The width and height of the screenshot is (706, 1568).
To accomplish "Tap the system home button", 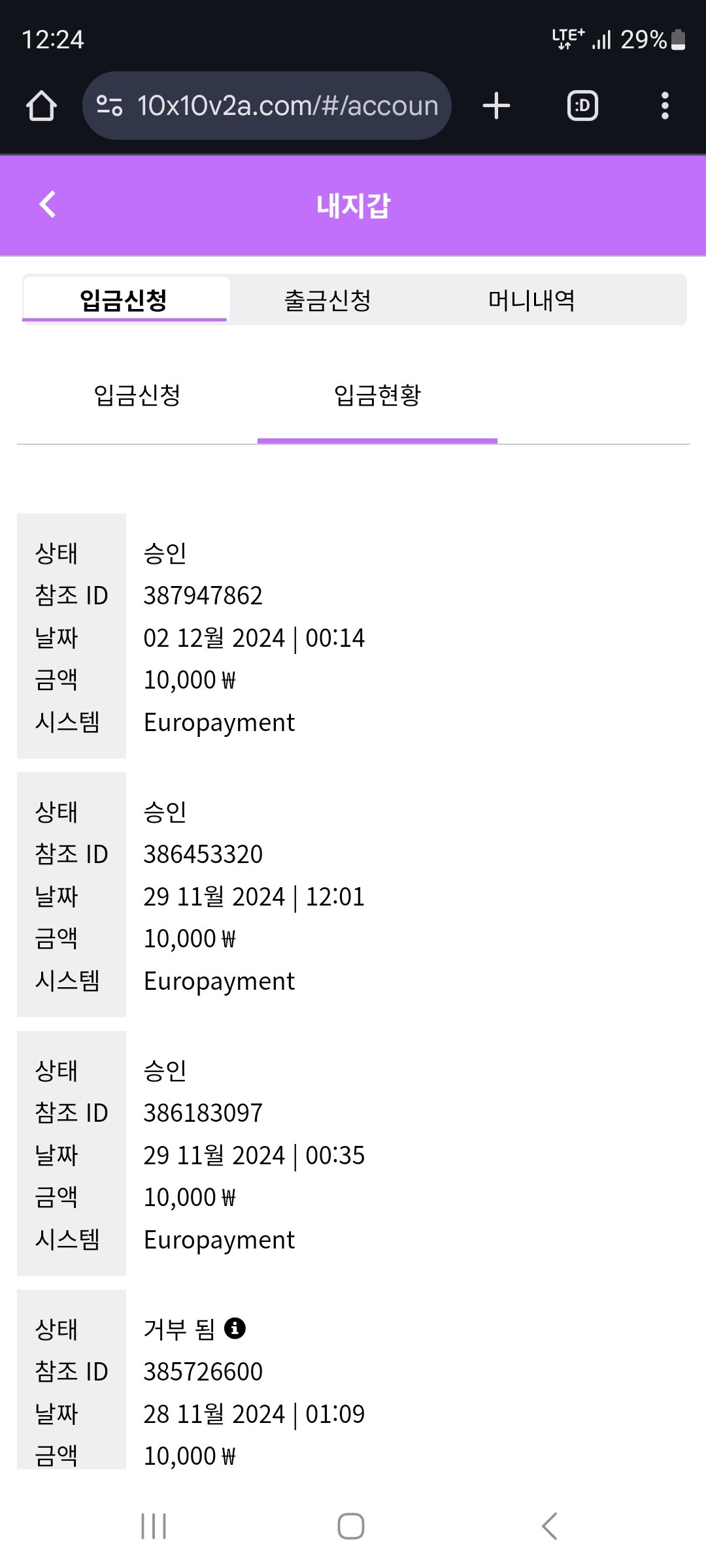I will (351, 1526).
